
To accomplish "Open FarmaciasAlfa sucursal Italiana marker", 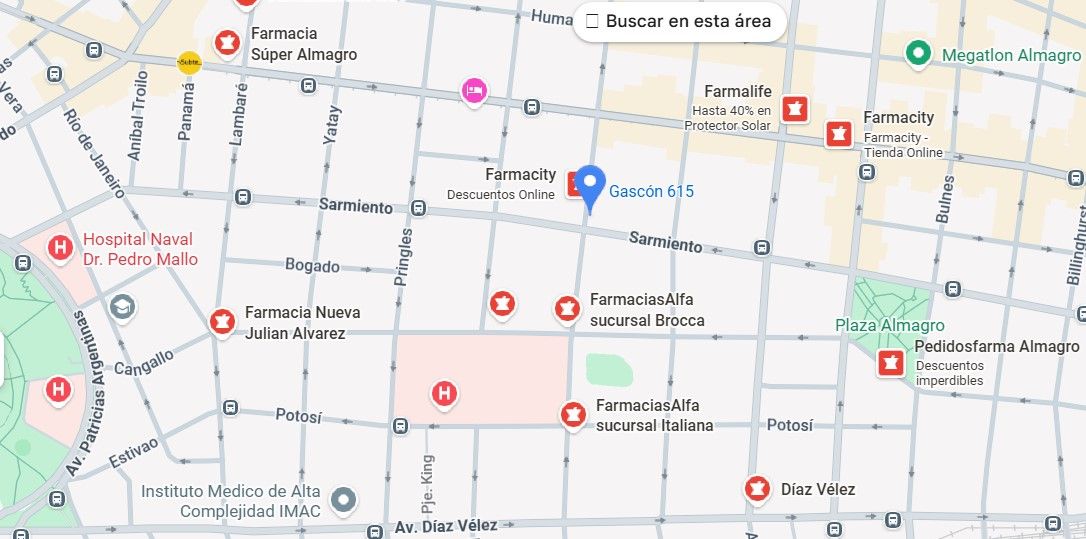I will [x=573, y=413].
